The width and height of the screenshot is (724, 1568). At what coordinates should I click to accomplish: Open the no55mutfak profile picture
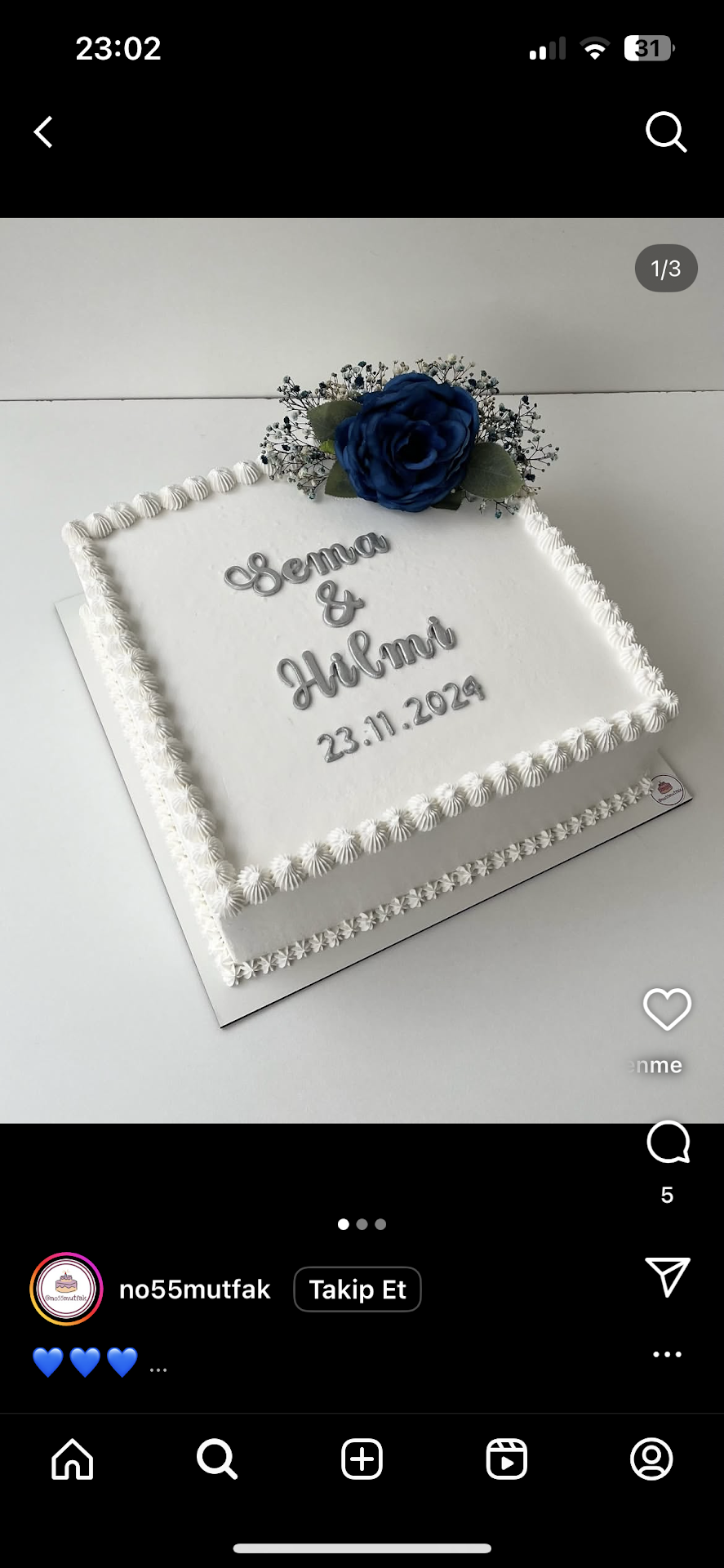66,1289
